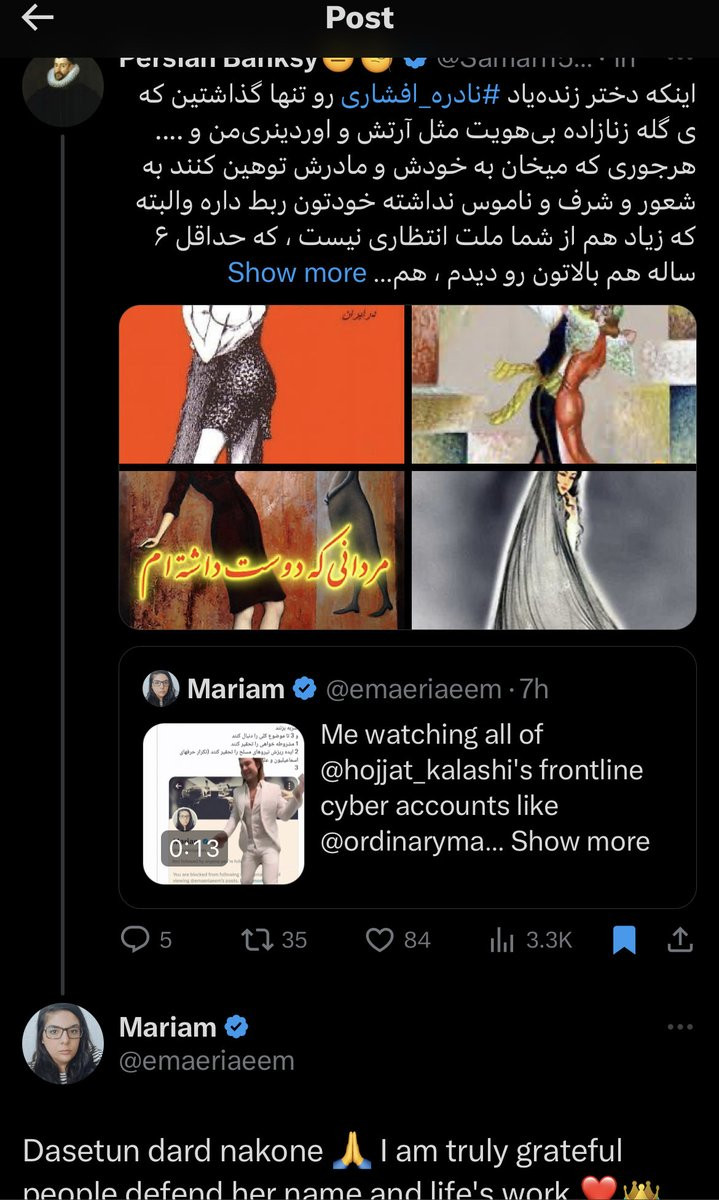Expand the Persian post with Show more
Screen dimensions: 719x1200
297,272
